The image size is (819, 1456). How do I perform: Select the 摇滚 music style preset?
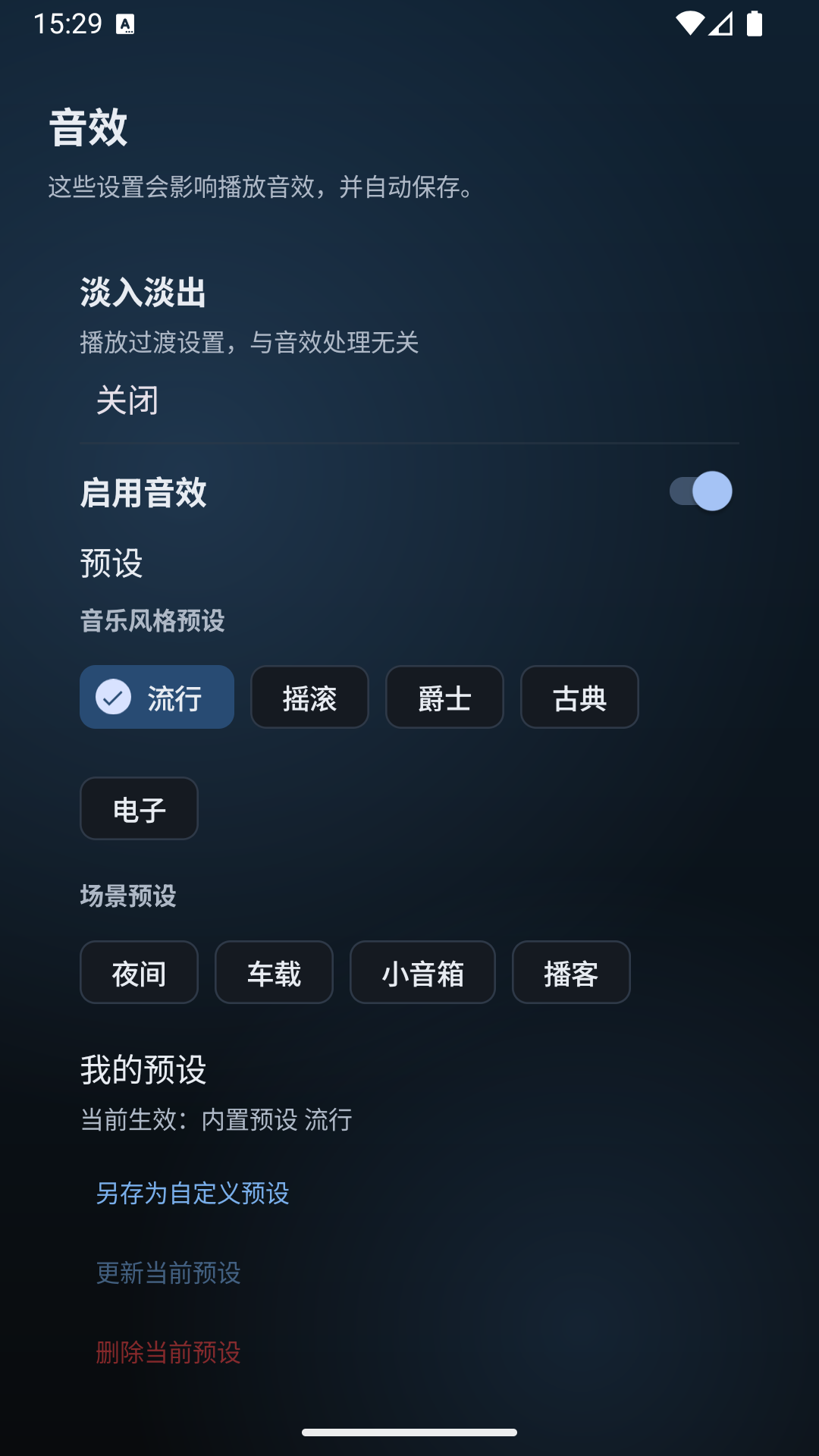(309, 697)
